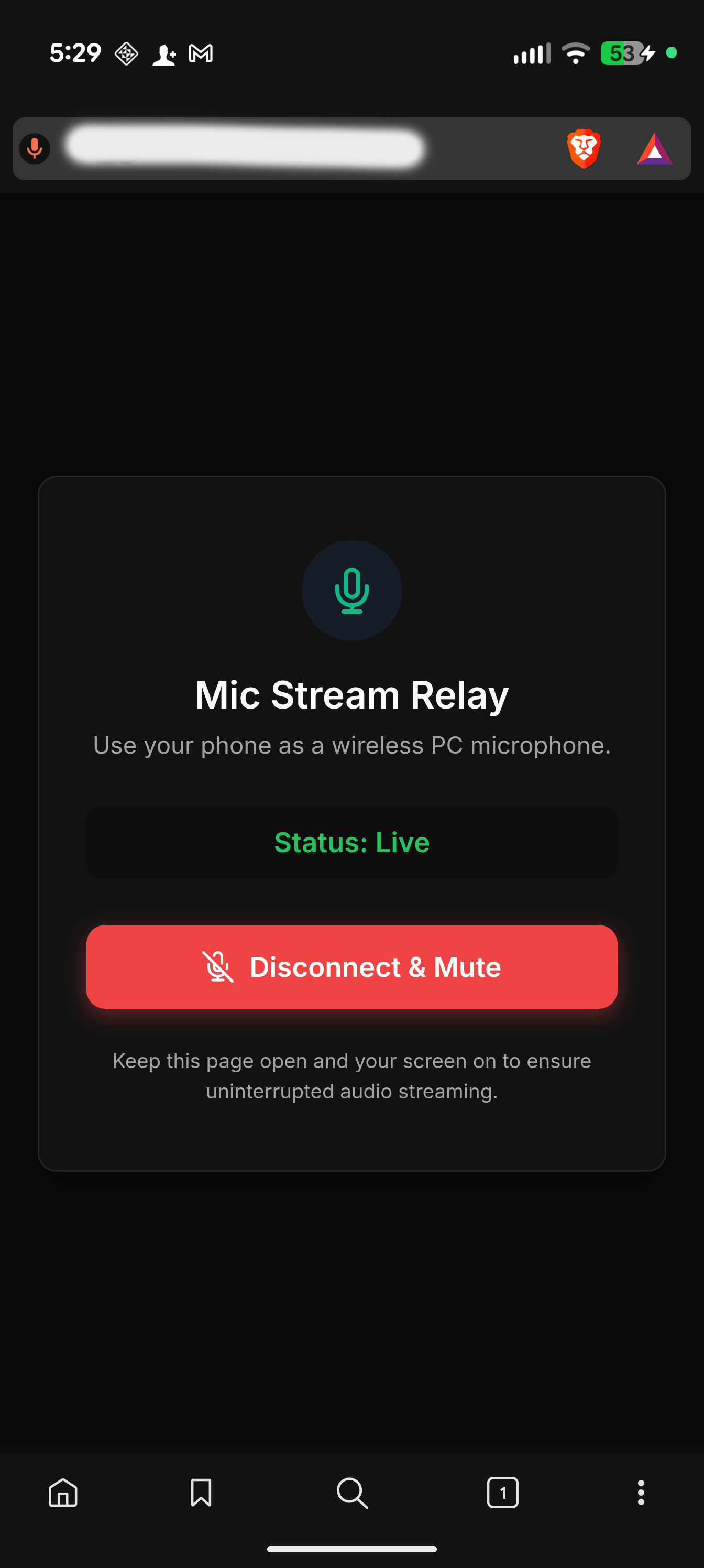704x1568 pixels.
Task: Open Brave Rewards via the triangle icon
Action: click(x=656, y=149)
